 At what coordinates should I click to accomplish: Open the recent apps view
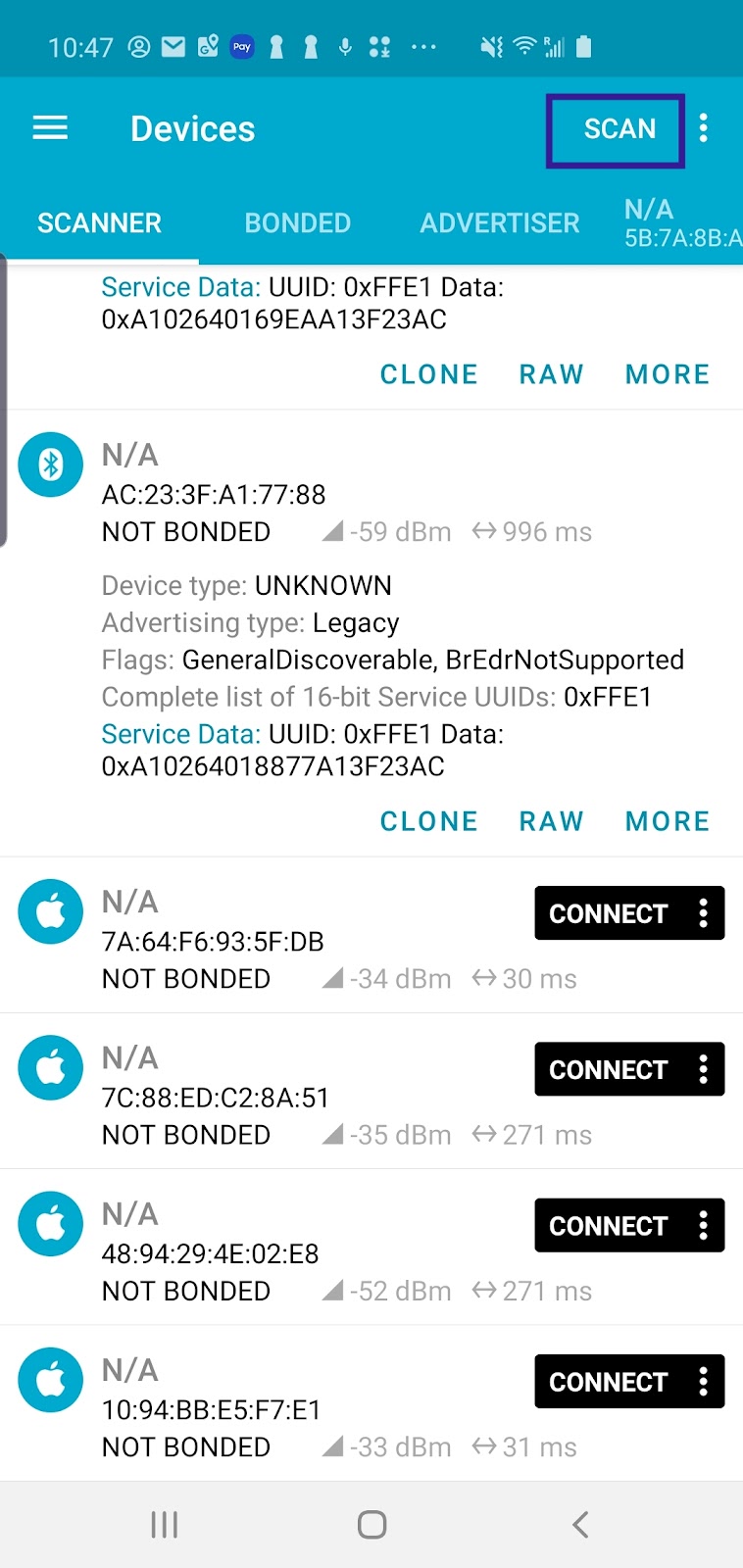tap(164, 1525)
